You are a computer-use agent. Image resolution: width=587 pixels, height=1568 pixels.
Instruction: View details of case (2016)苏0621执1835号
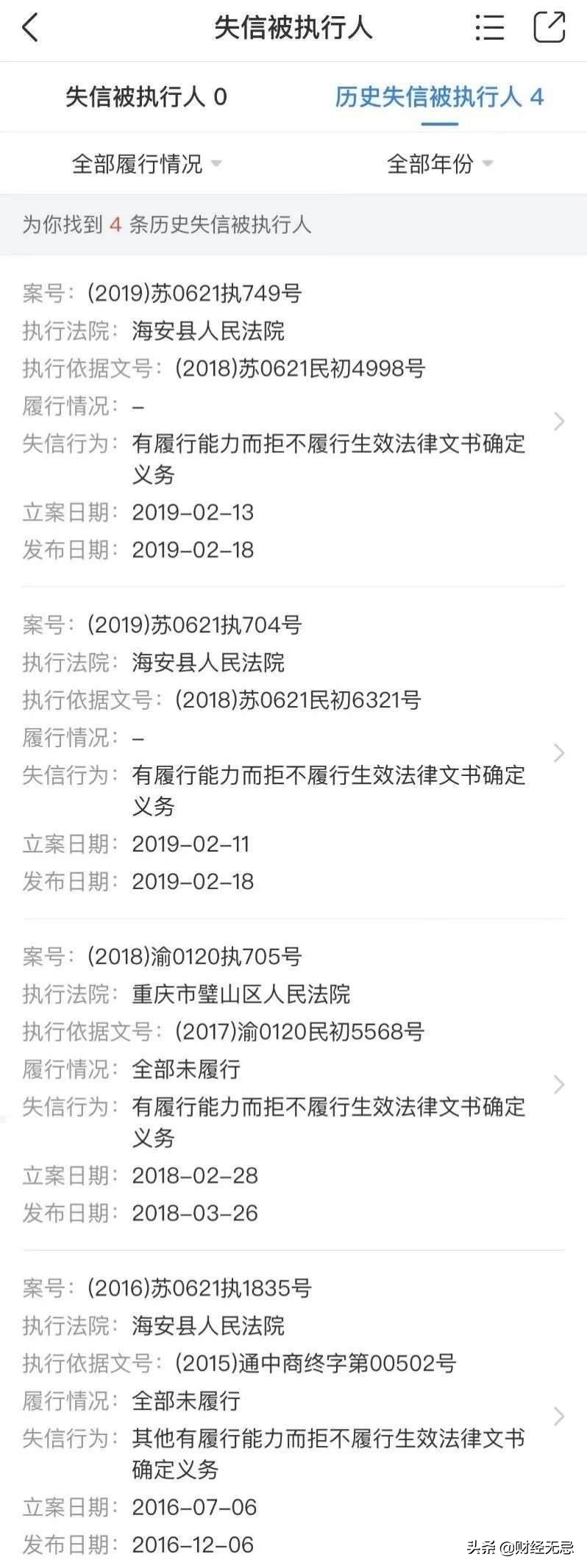[x=293, y=1416]
